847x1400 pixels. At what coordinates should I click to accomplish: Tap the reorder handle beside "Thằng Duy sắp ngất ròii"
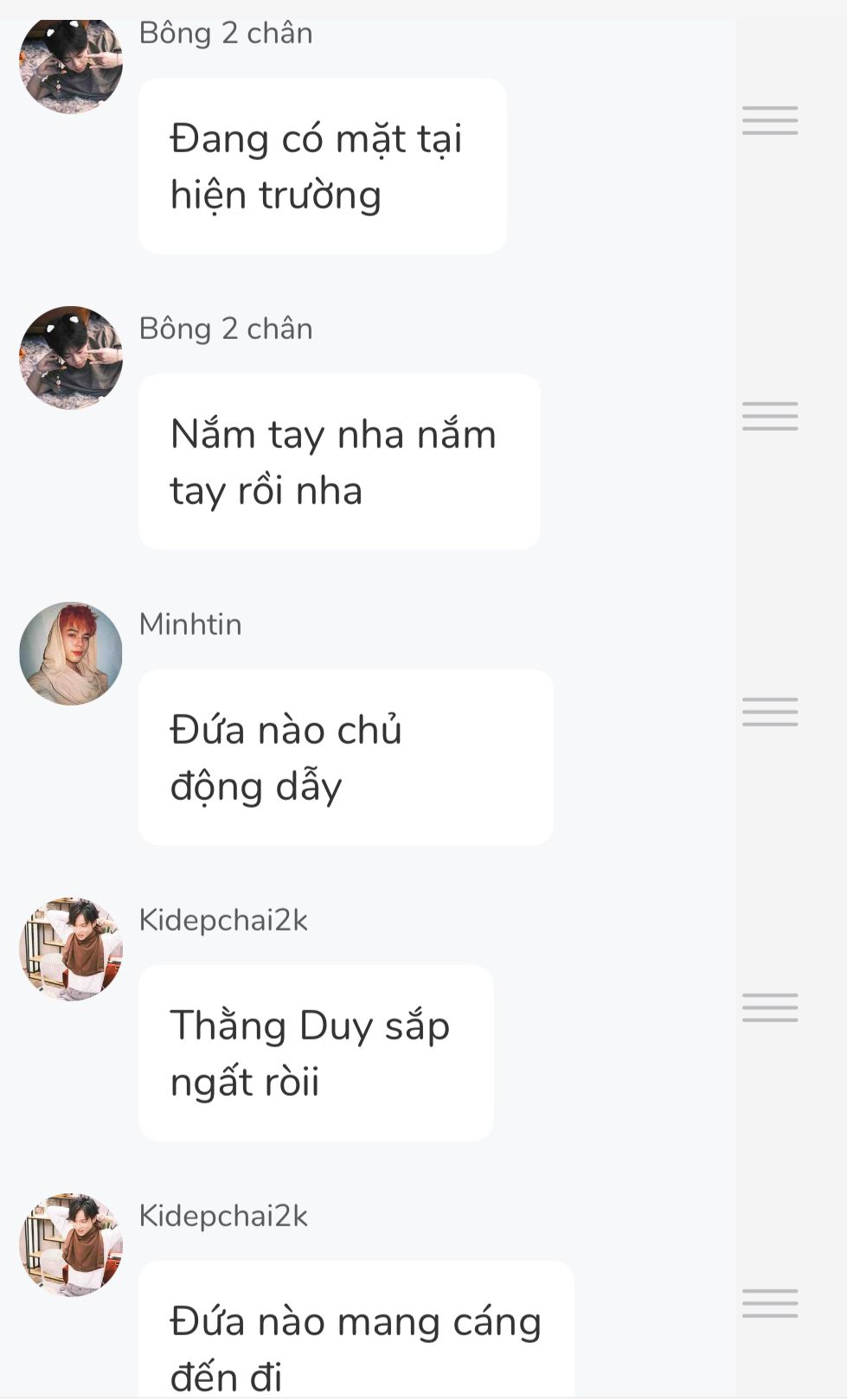tap(769, 1007)
